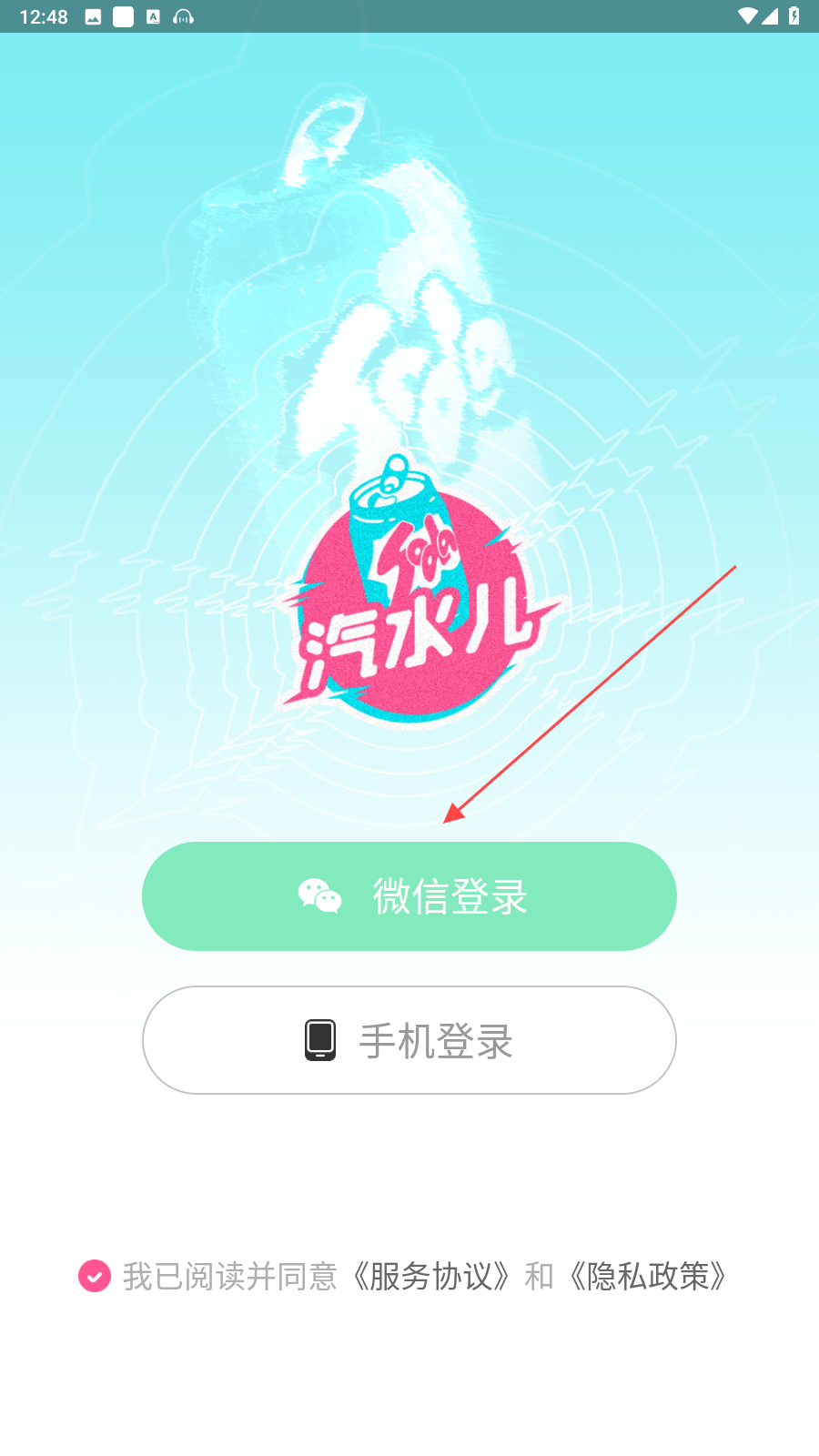Choose phone login (手机登录)
Image resolution: width=819 pixels, height=1456 pixels.
[409, 1040]
